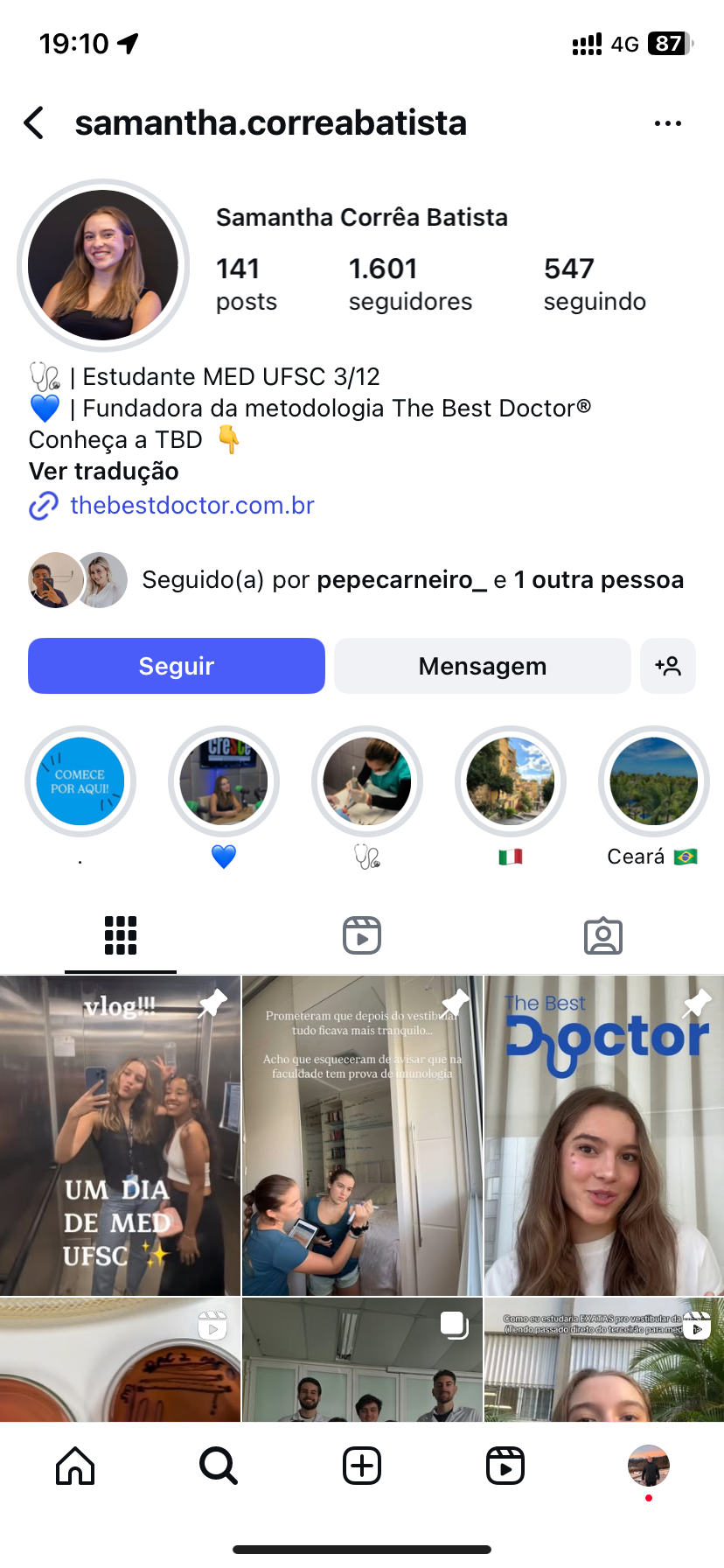Switch to the Reels tab of the profile
The height and width of the screenshot is (1568, 724).
(362, 935)
